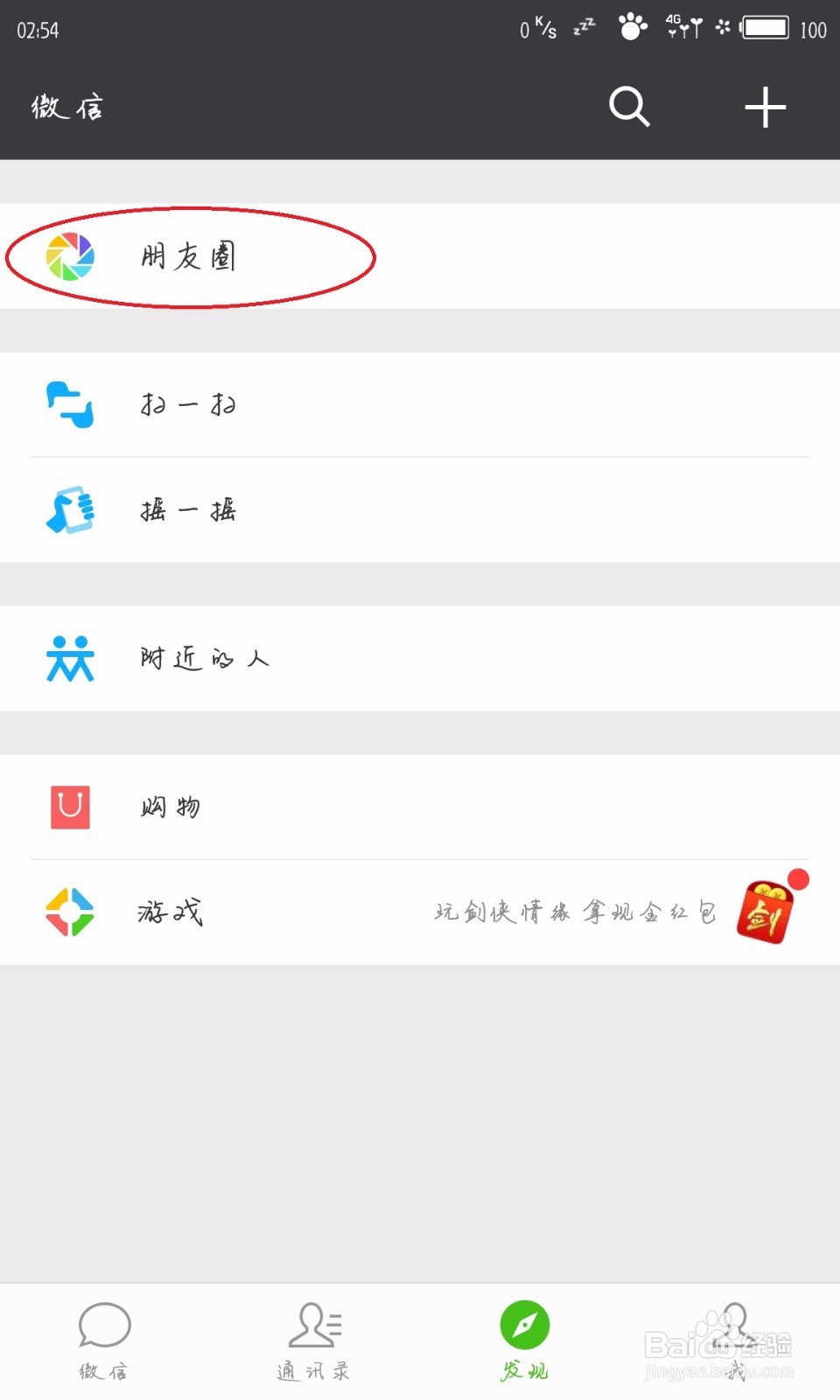Open the Shopping (购物) section
This screenshot has width=840, height=1400.
169,807
